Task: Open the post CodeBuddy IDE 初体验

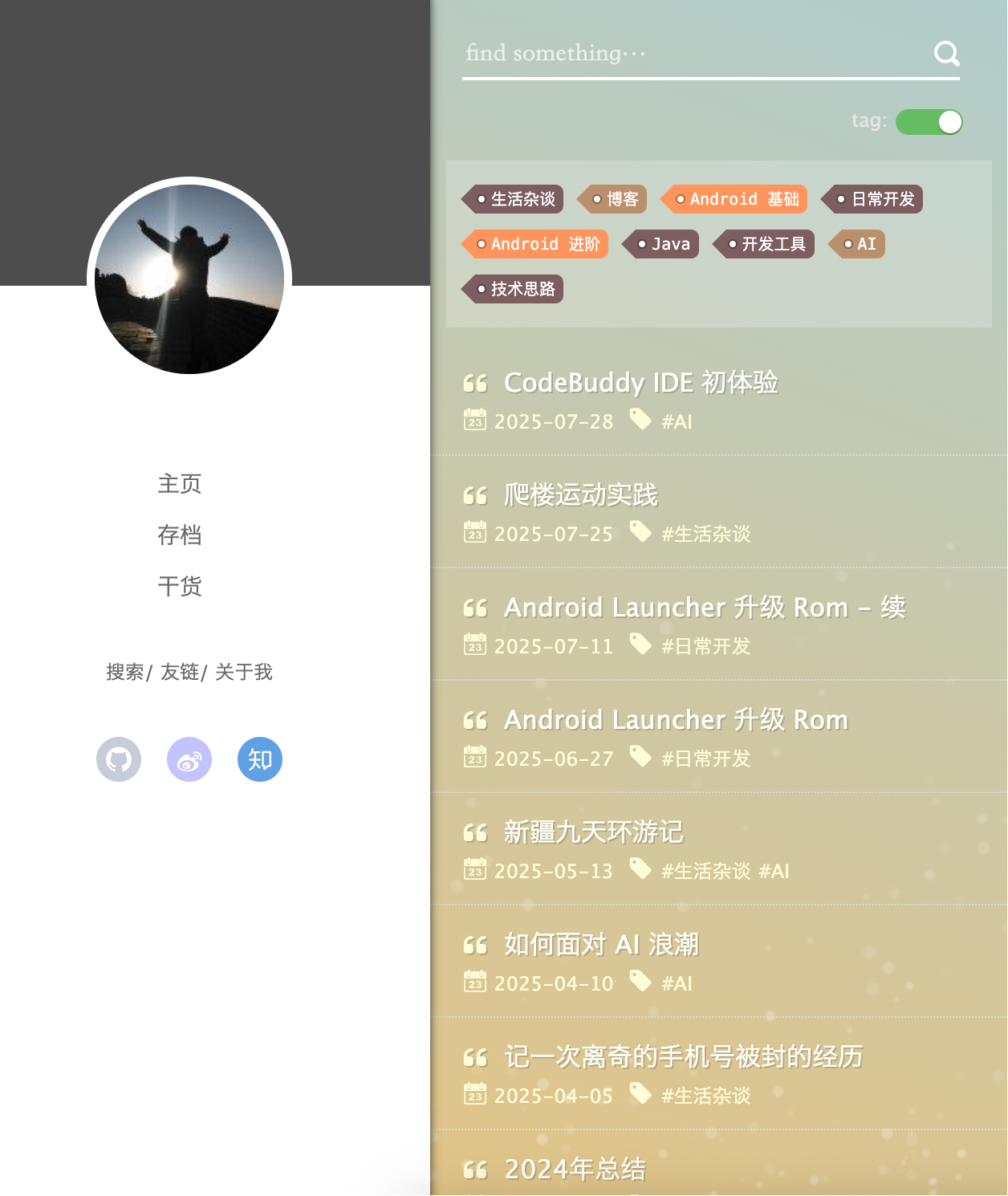Action: [640, 383]
